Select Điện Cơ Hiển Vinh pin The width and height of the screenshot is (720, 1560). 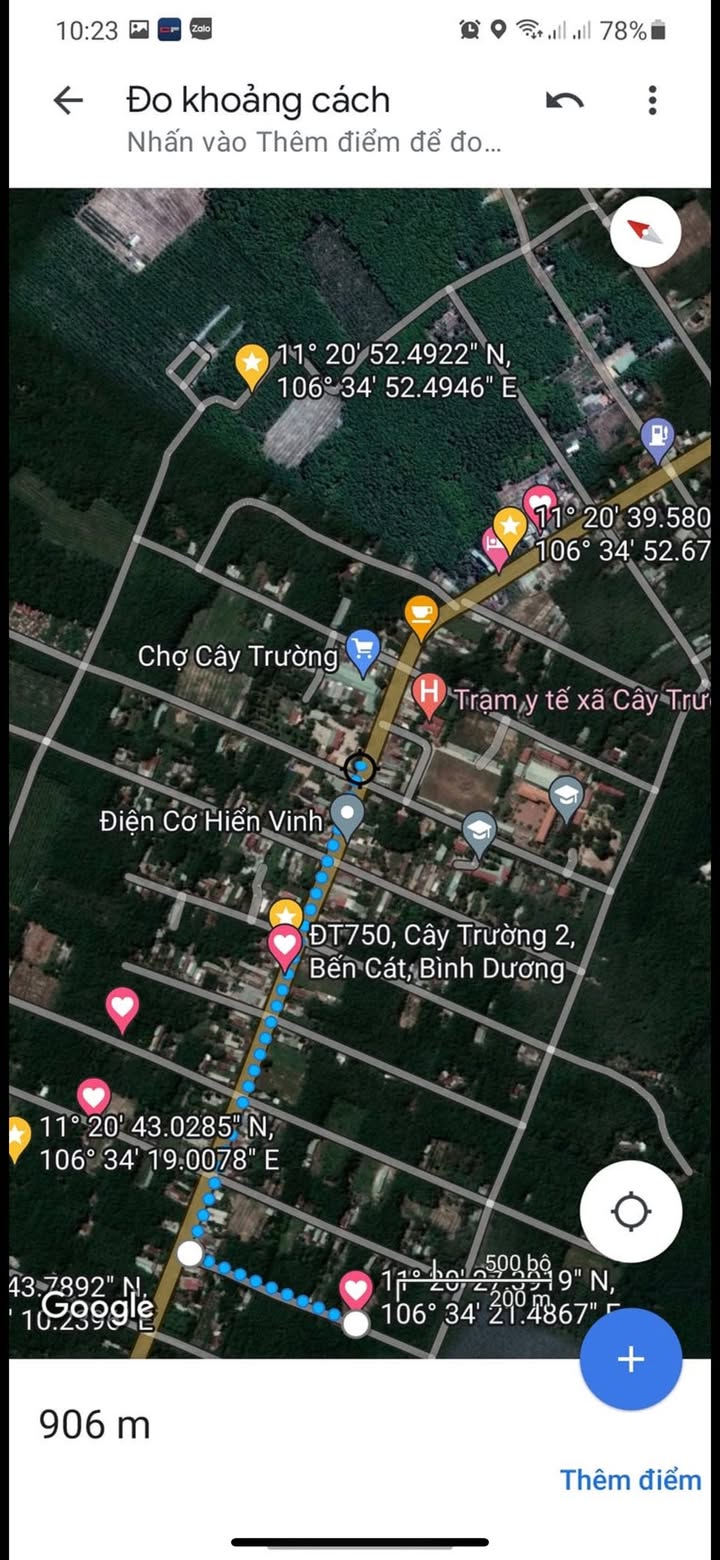347,814
